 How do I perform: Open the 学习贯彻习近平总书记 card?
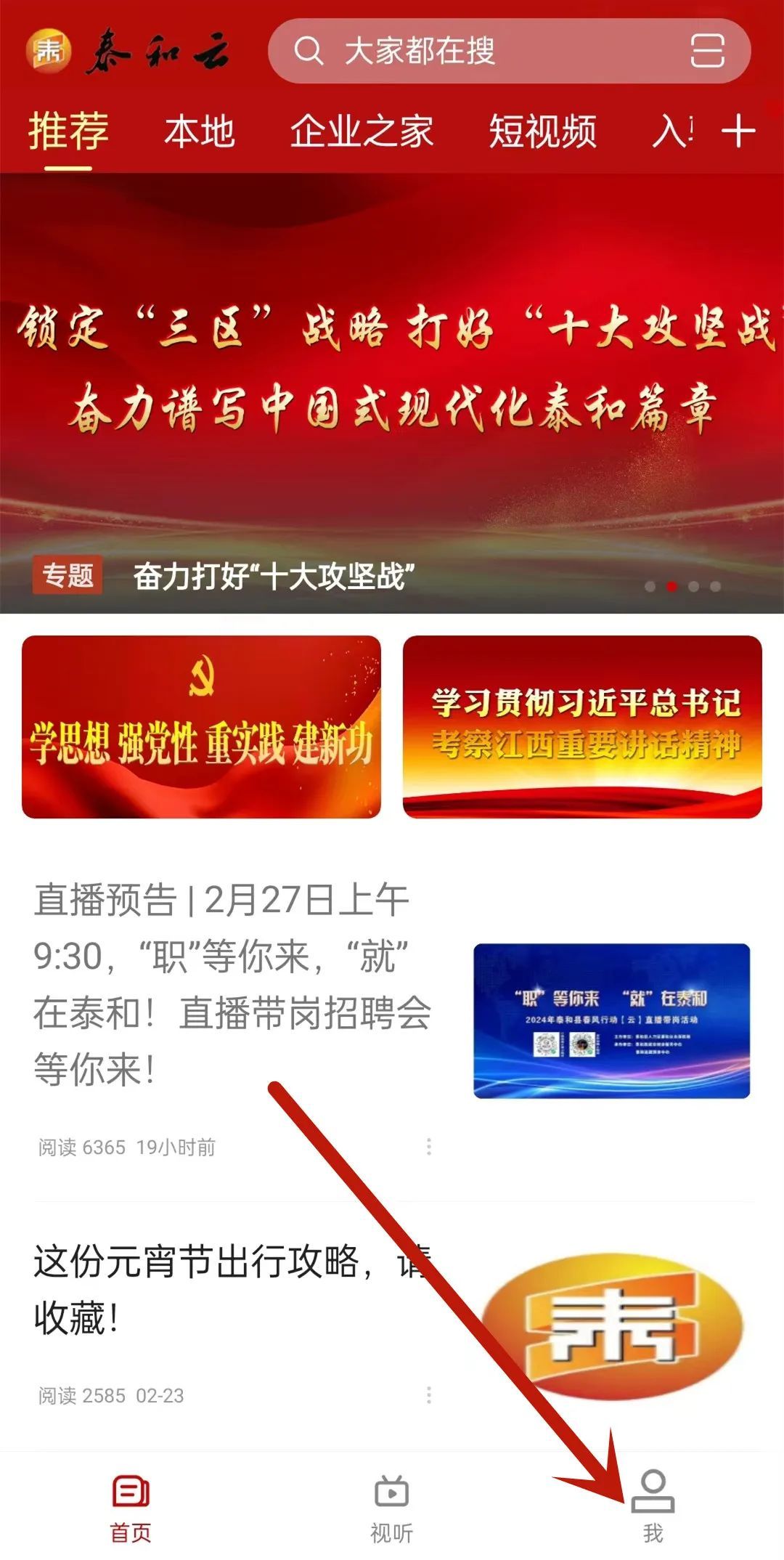pos(582,727)
